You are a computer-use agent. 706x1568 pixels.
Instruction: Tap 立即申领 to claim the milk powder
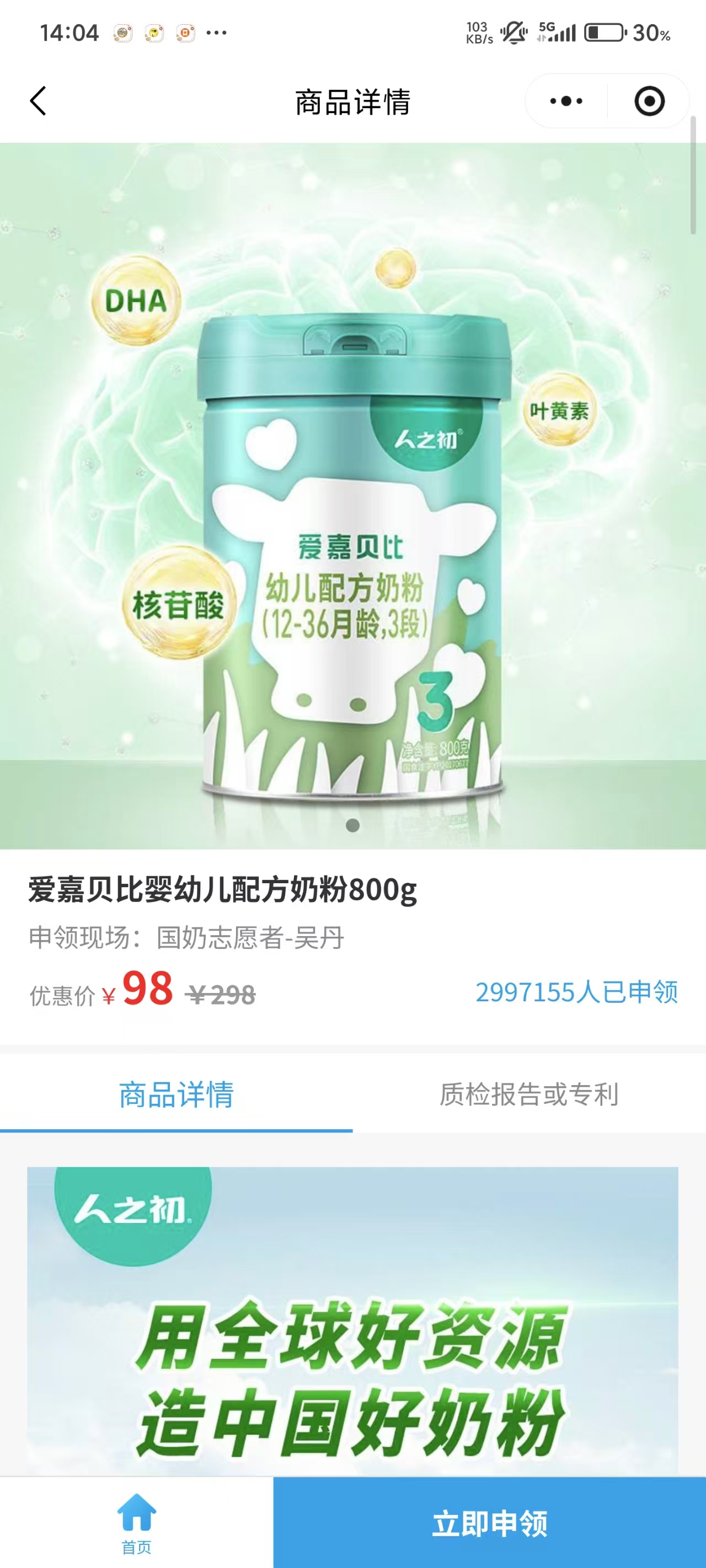489,1523
